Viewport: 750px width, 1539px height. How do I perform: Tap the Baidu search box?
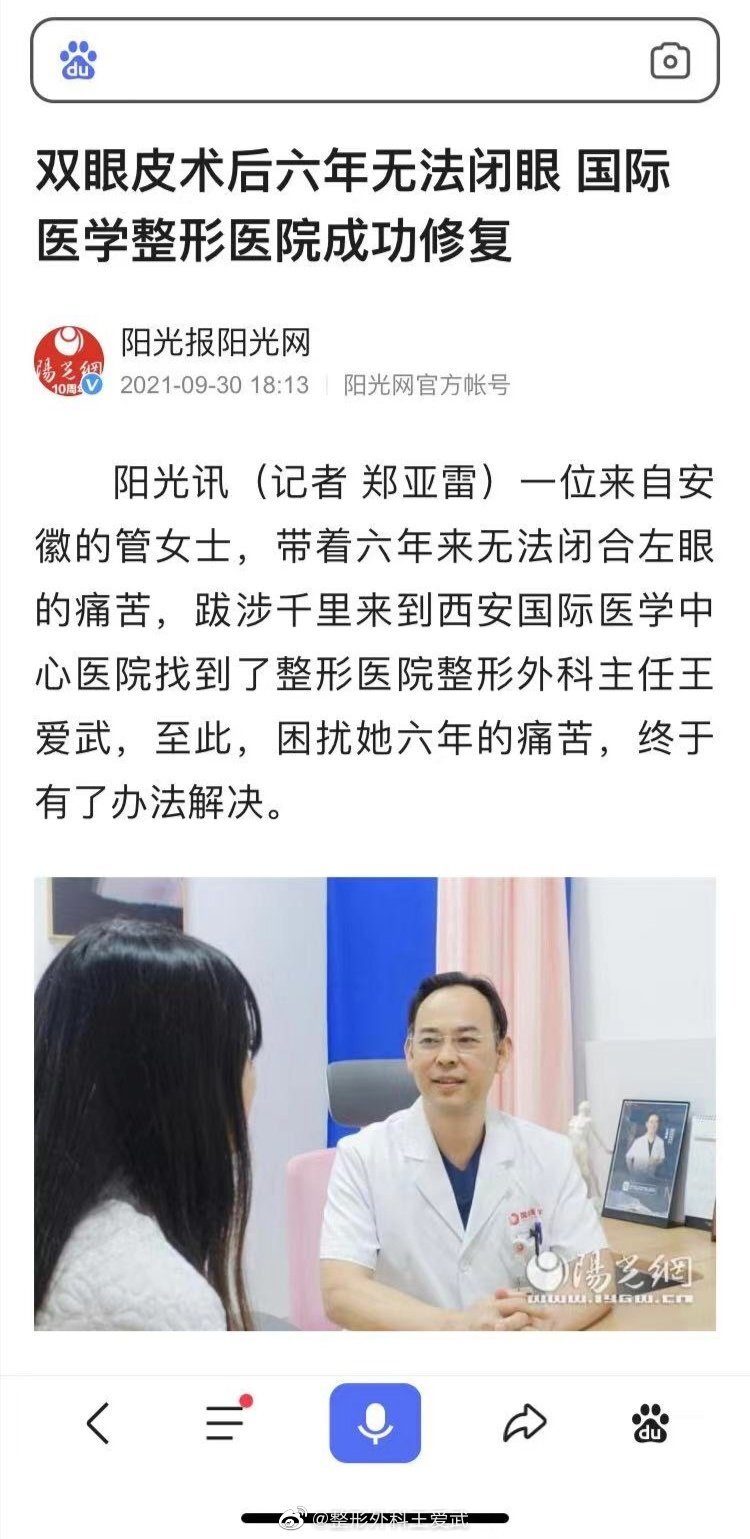click(370, 61)
